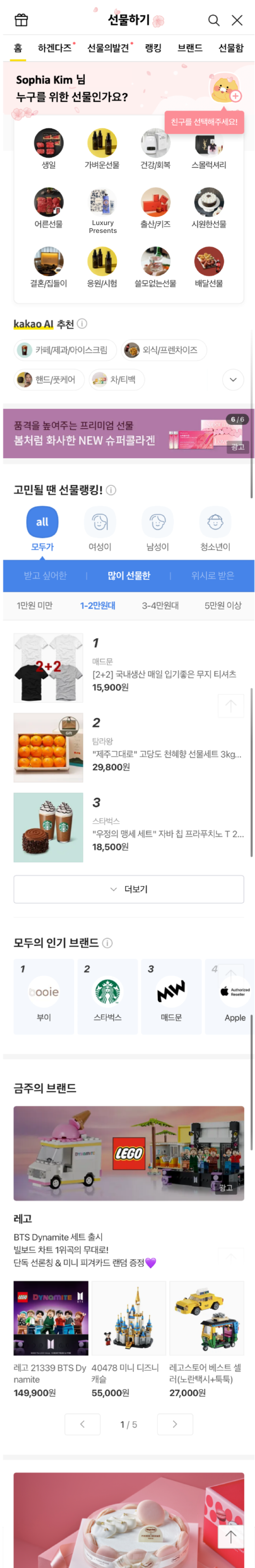The height and width of the screenshot is (1568, 255).
Task: Switch to 받고 싶어한 ranking
Action: point(45,575)
